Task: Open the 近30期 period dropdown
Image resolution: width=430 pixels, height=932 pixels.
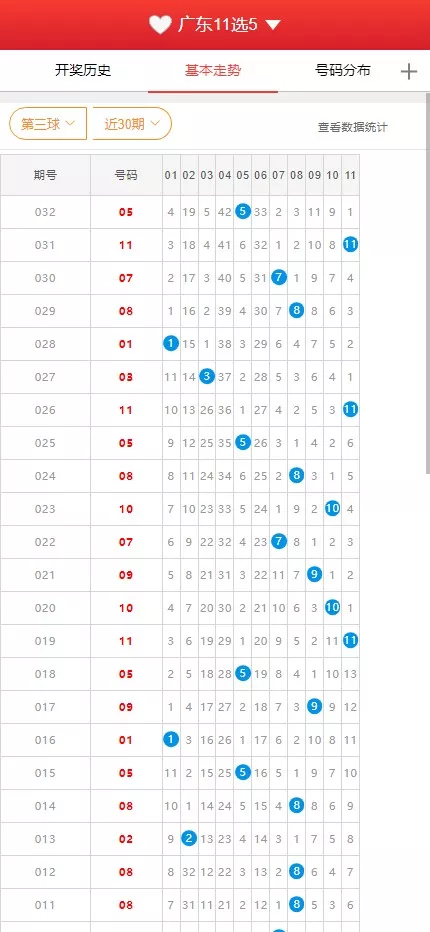Action: coord(132,124)
